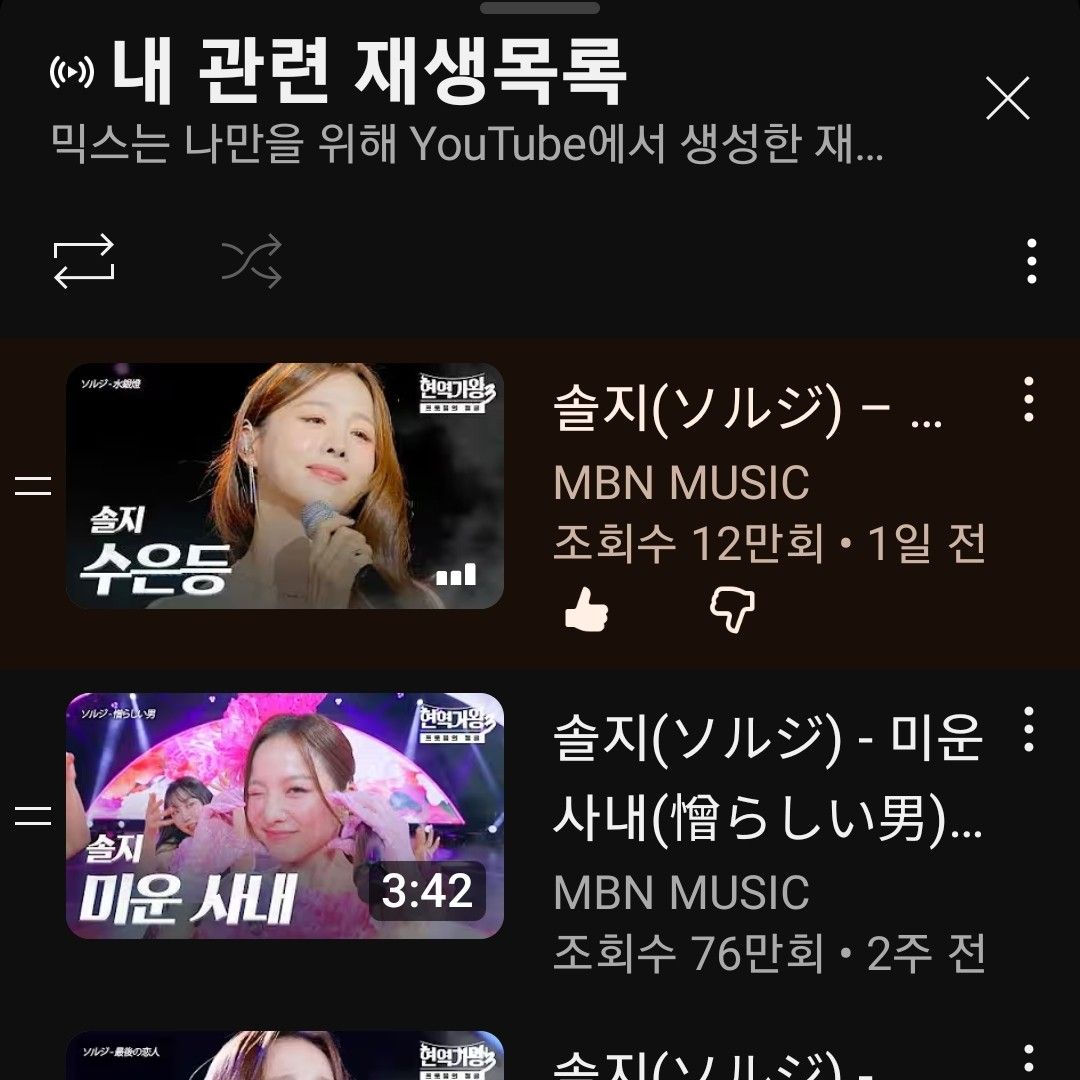Screen dimensions: 1080x1080
Task: Dislike the 수은등 video
Action: click(x=732, y=610)
